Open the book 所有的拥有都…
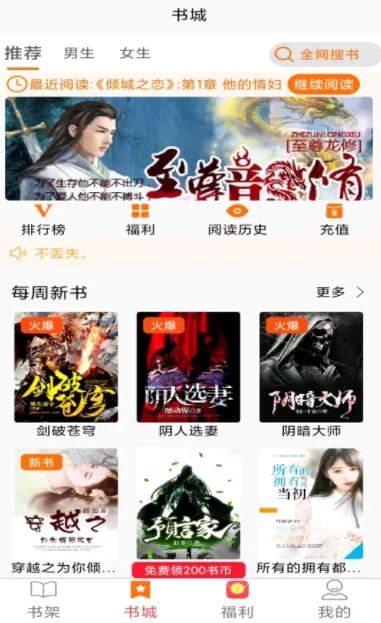The height and width of the screenshot is (623, 381). pos(310,511)
